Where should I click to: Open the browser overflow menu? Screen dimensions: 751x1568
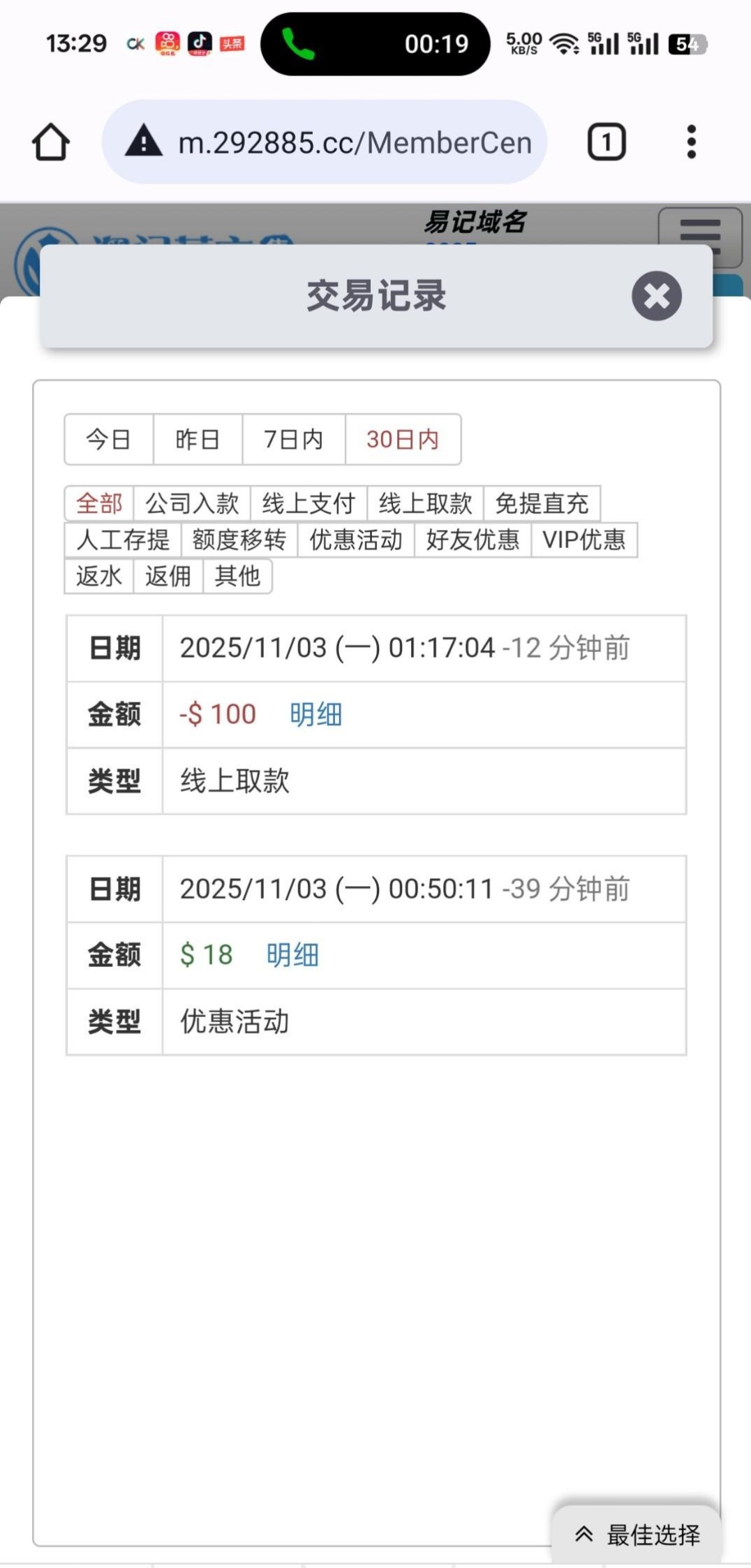691,142
